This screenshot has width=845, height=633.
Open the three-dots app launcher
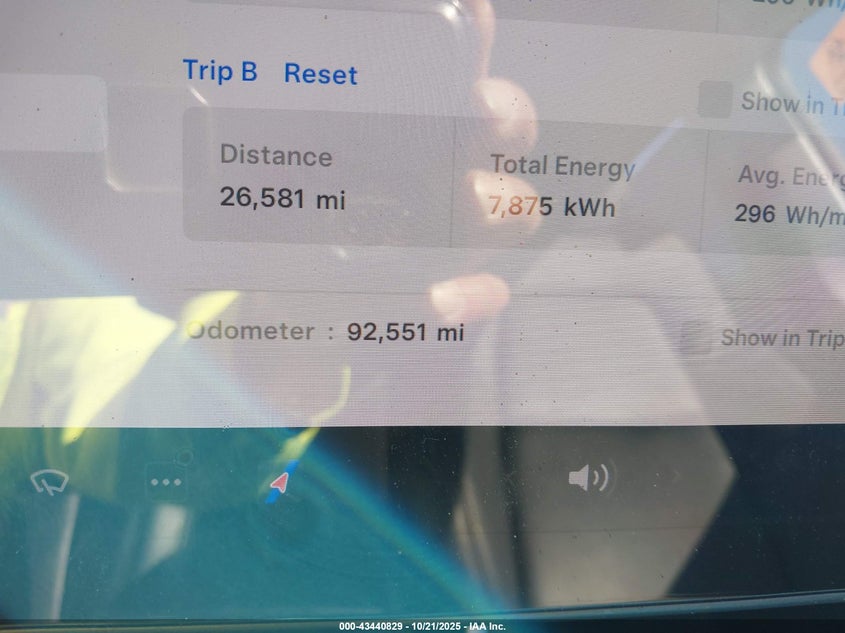[165, 482]
